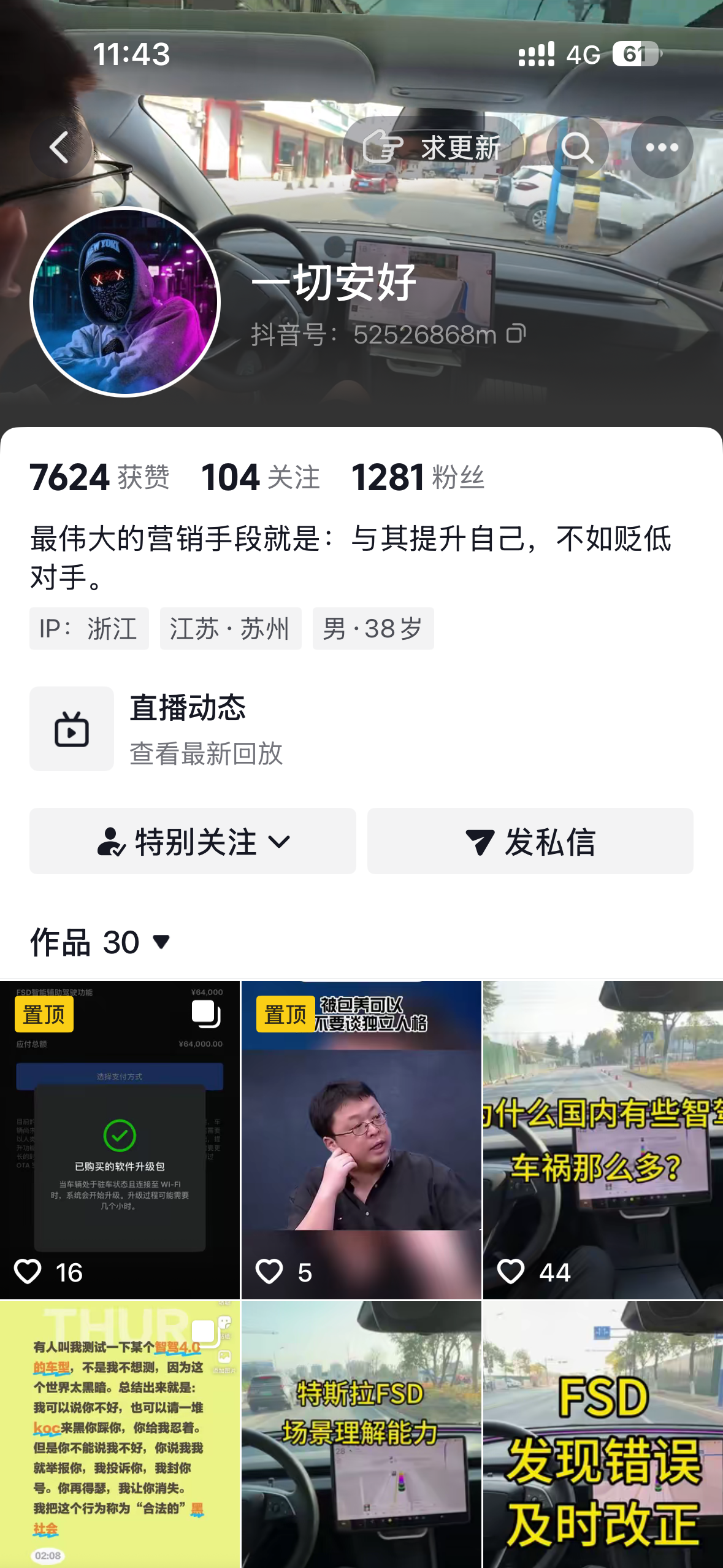
Task: Tap the 发私信 message button
Action: coord(529,843)
